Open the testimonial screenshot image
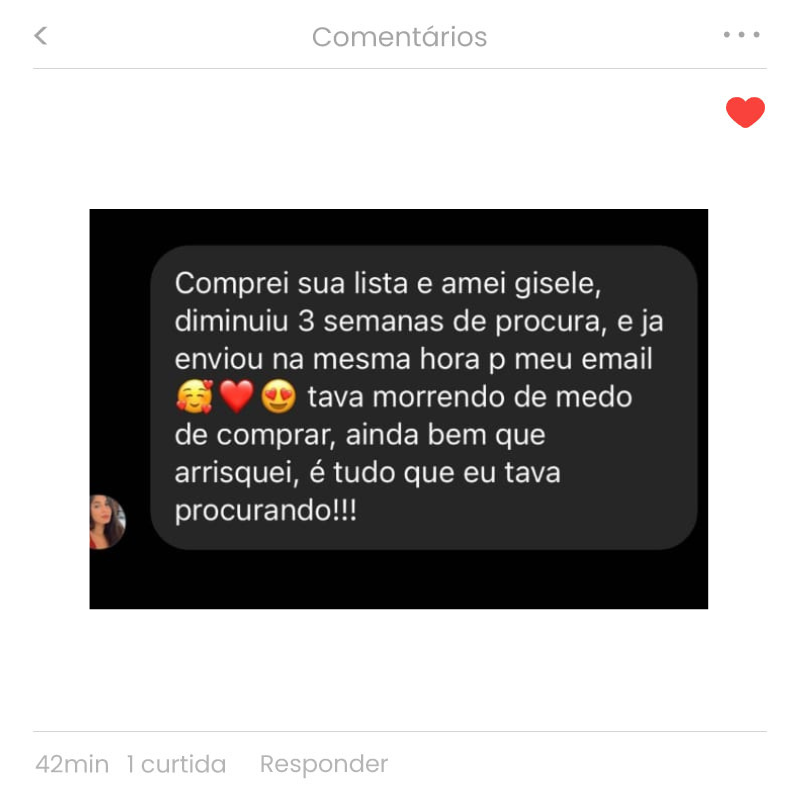 (x=398, y=408)
